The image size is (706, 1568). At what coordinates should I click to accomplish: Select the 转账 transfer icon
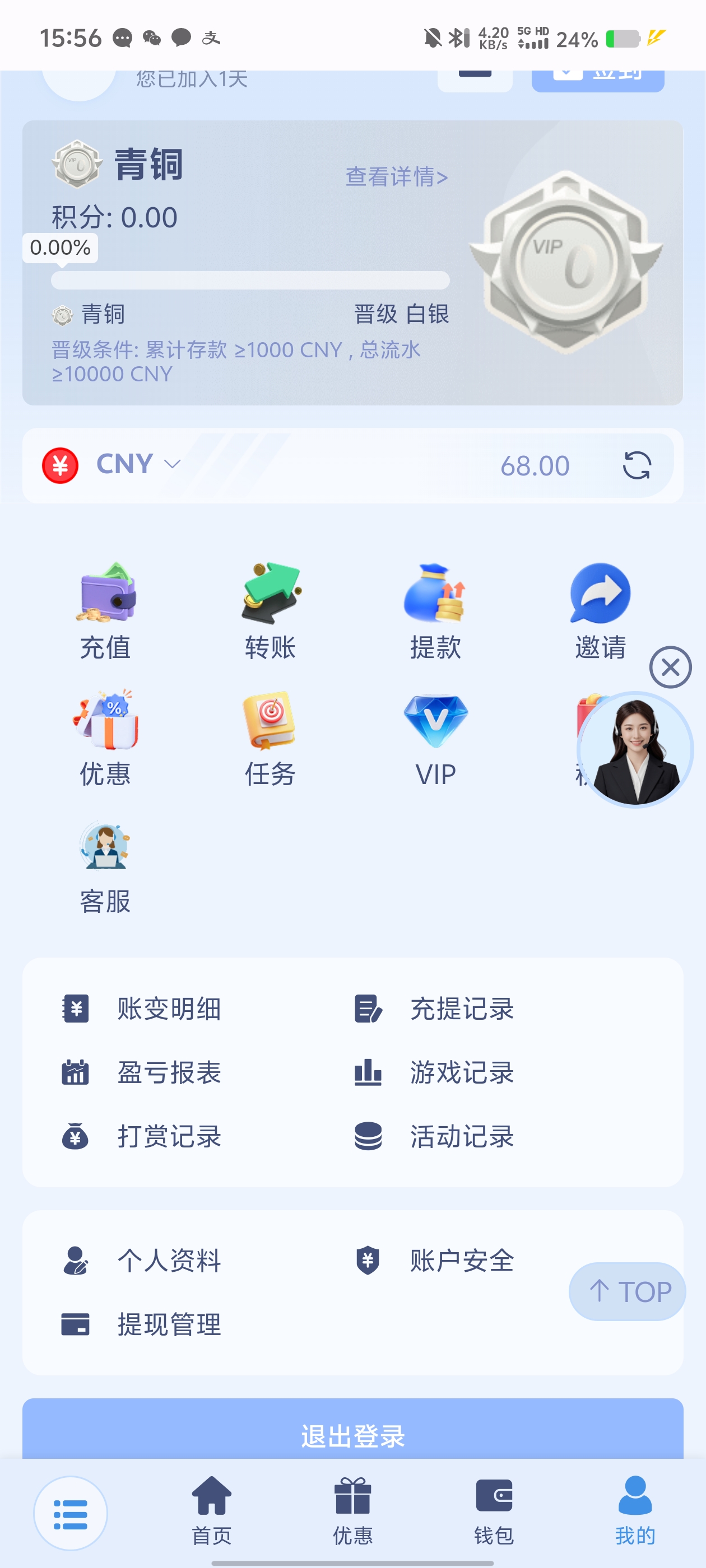(x=271, y=596)
